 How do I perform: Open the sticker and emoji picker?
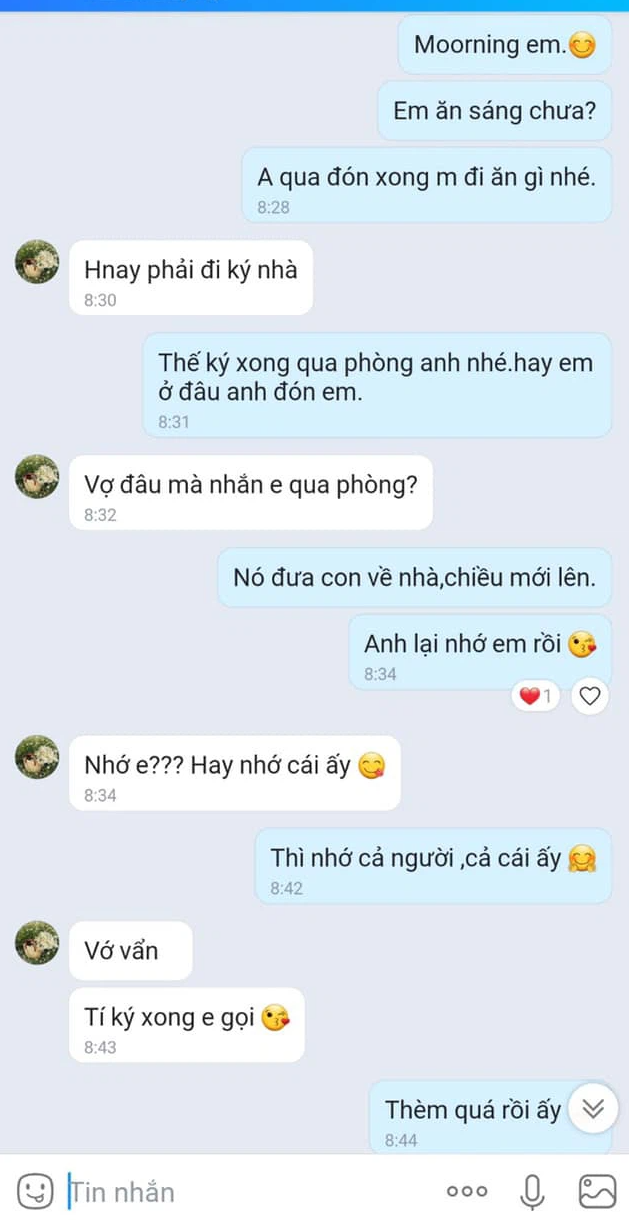(35, 1190)
